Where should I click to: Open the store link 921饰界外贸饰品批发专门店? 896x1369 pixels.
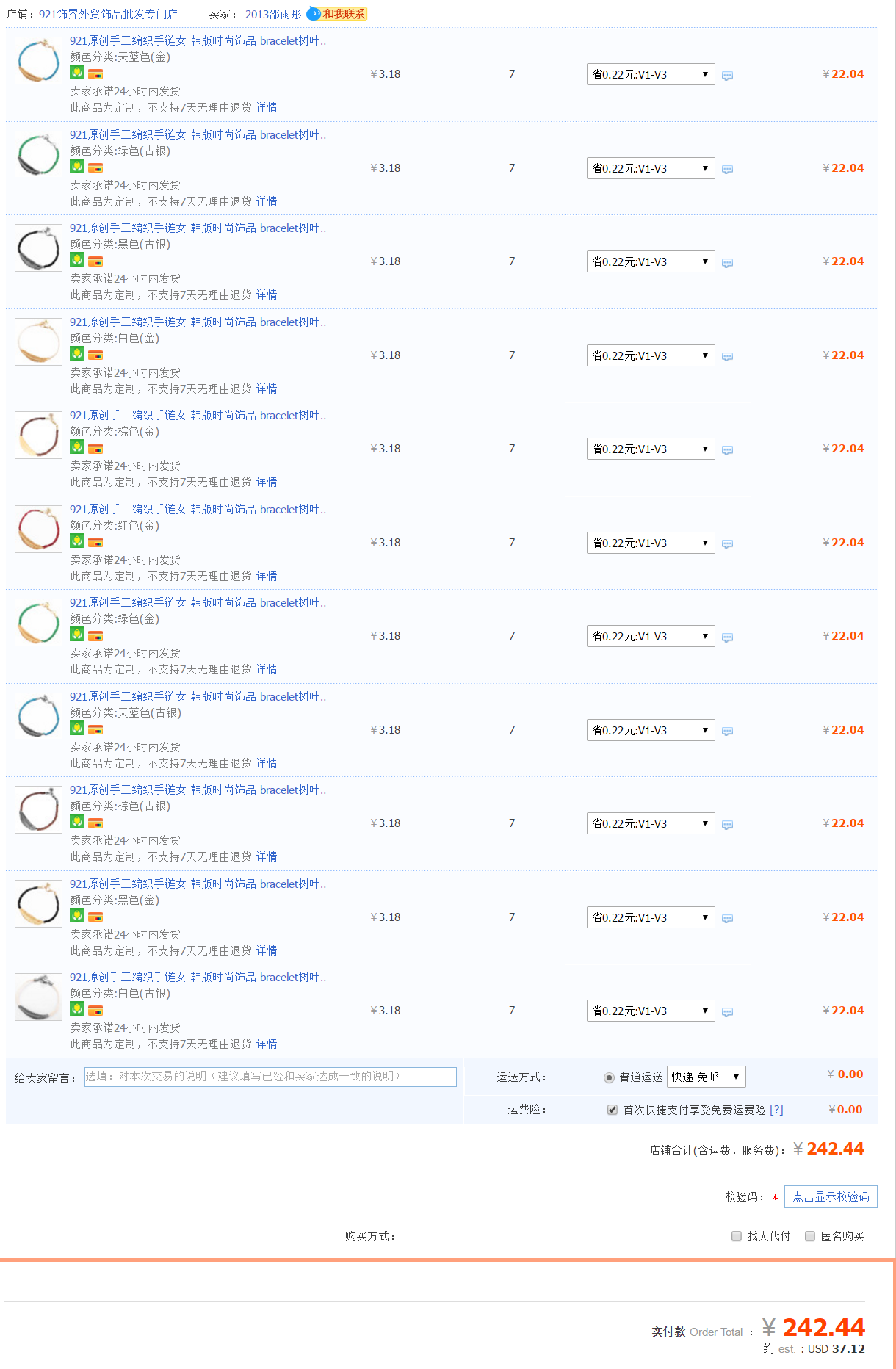(108, 14)
